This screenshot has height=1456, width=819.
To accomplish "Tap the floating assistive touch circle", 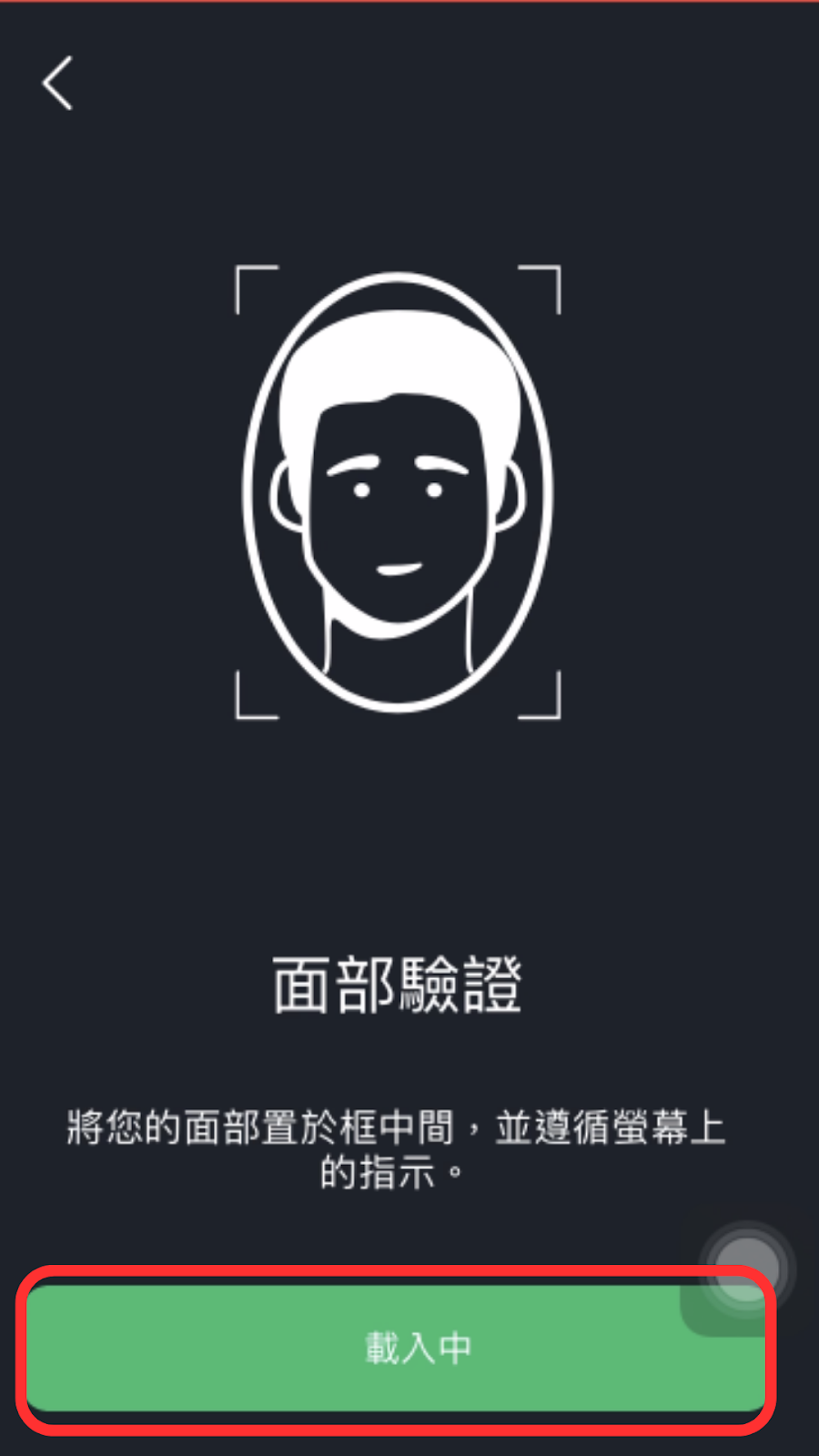I will click(746, 1268).
